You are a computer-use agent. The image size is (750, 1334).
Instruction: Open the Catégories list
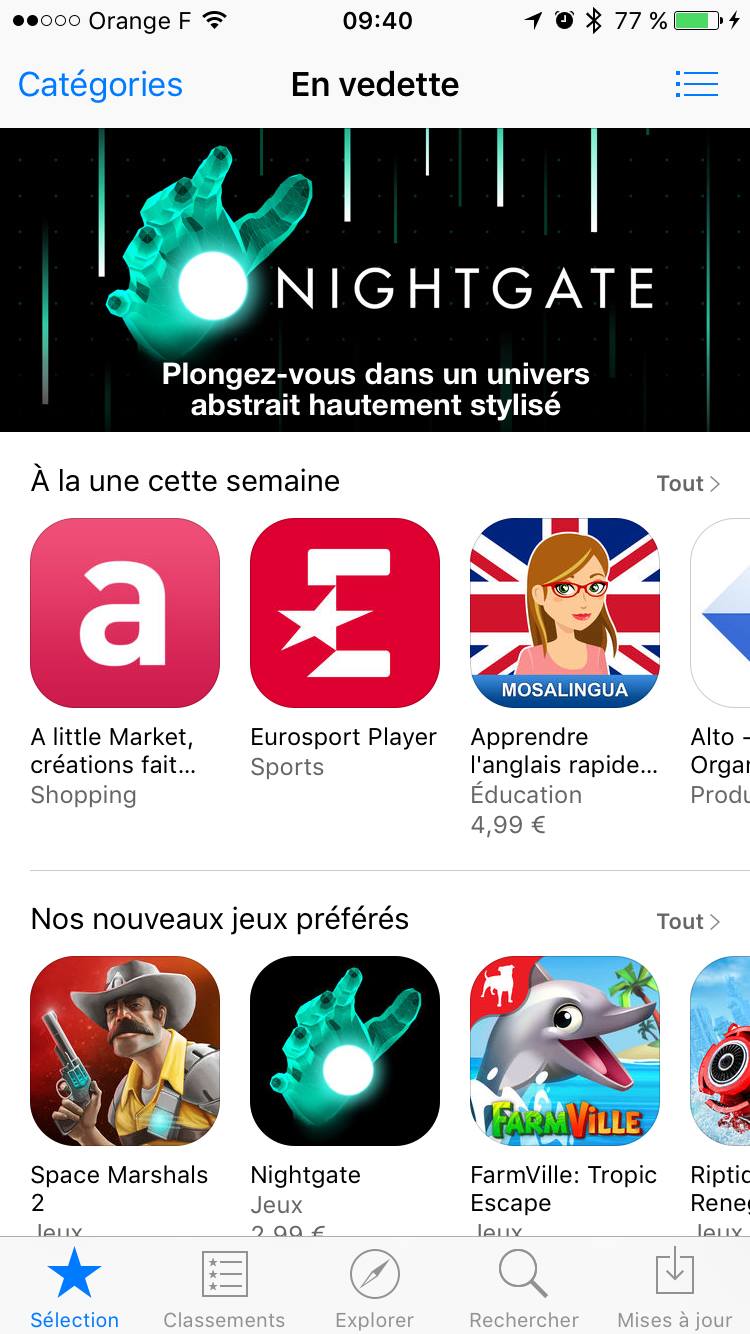tap(100, 85)
